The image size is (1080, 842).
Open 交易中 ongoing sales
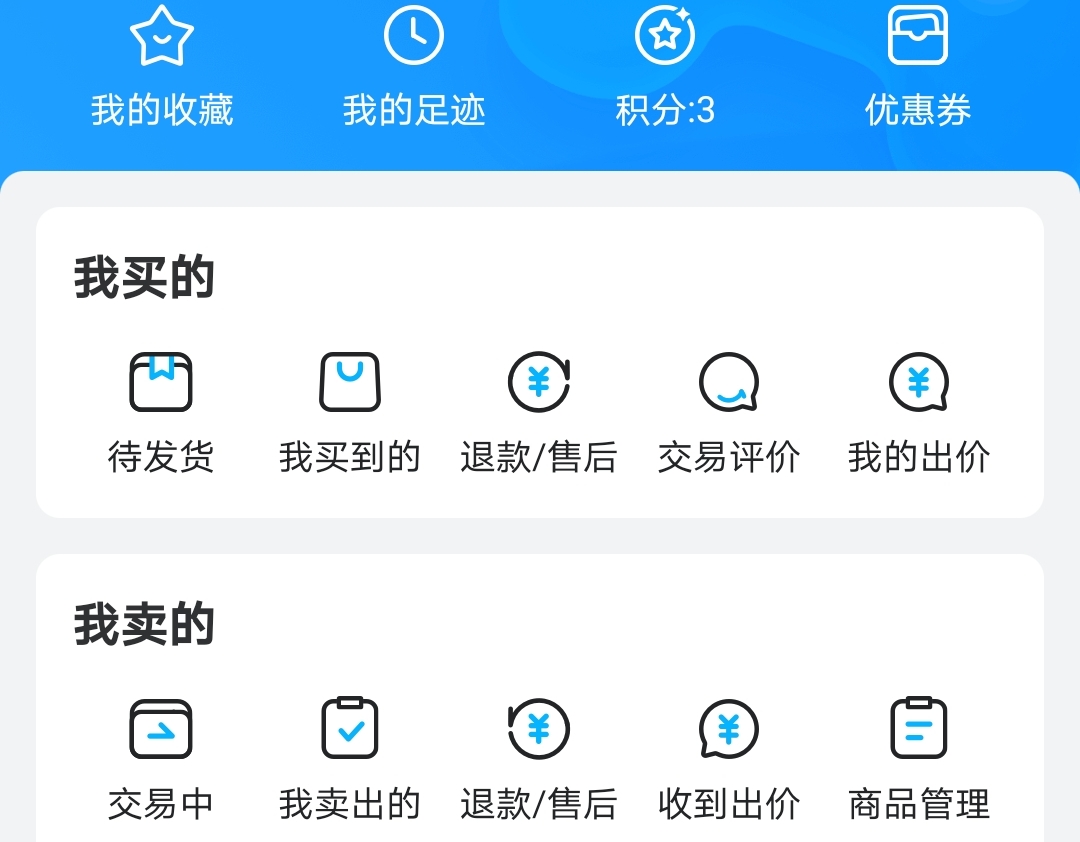[x=161, y=757]
